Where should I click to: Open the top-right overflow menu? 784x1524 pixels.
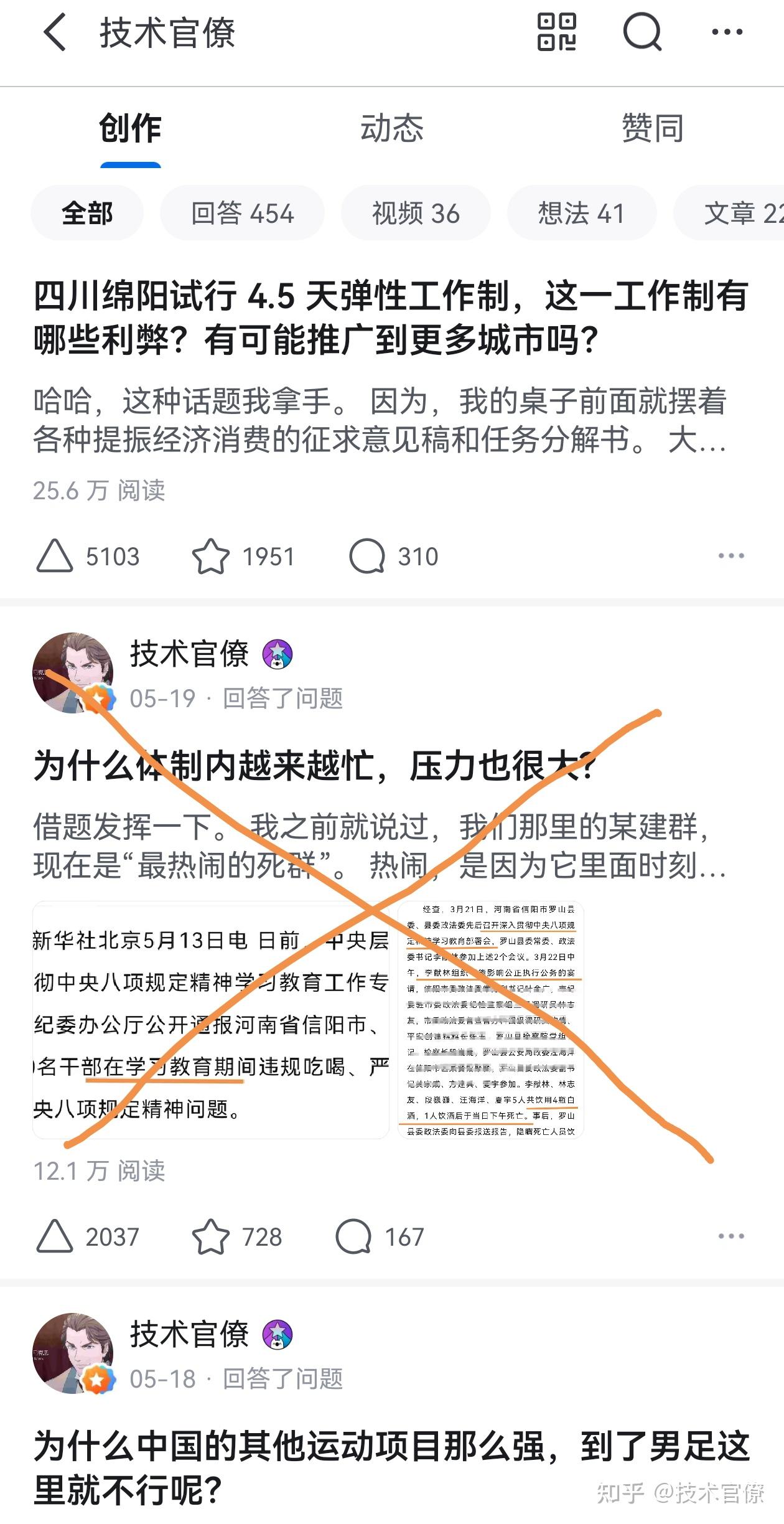pyautogui.click(x=727, y=32)
